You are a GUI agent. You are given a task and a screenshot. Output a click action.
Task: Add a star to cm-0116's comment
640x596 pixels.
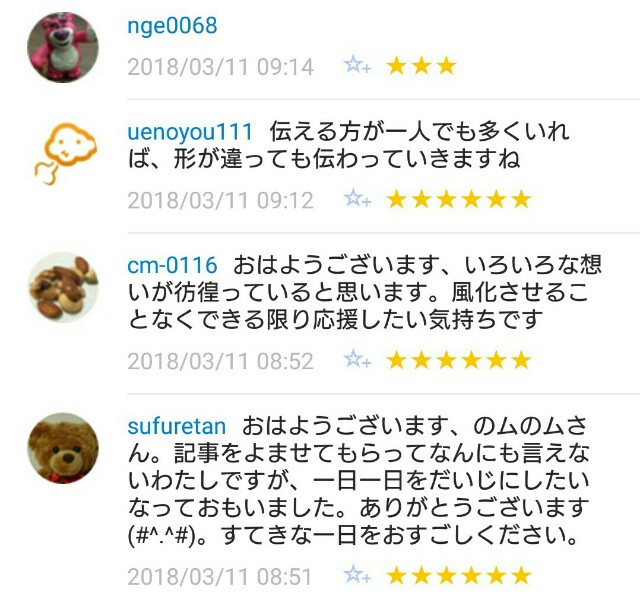(357, 360)
